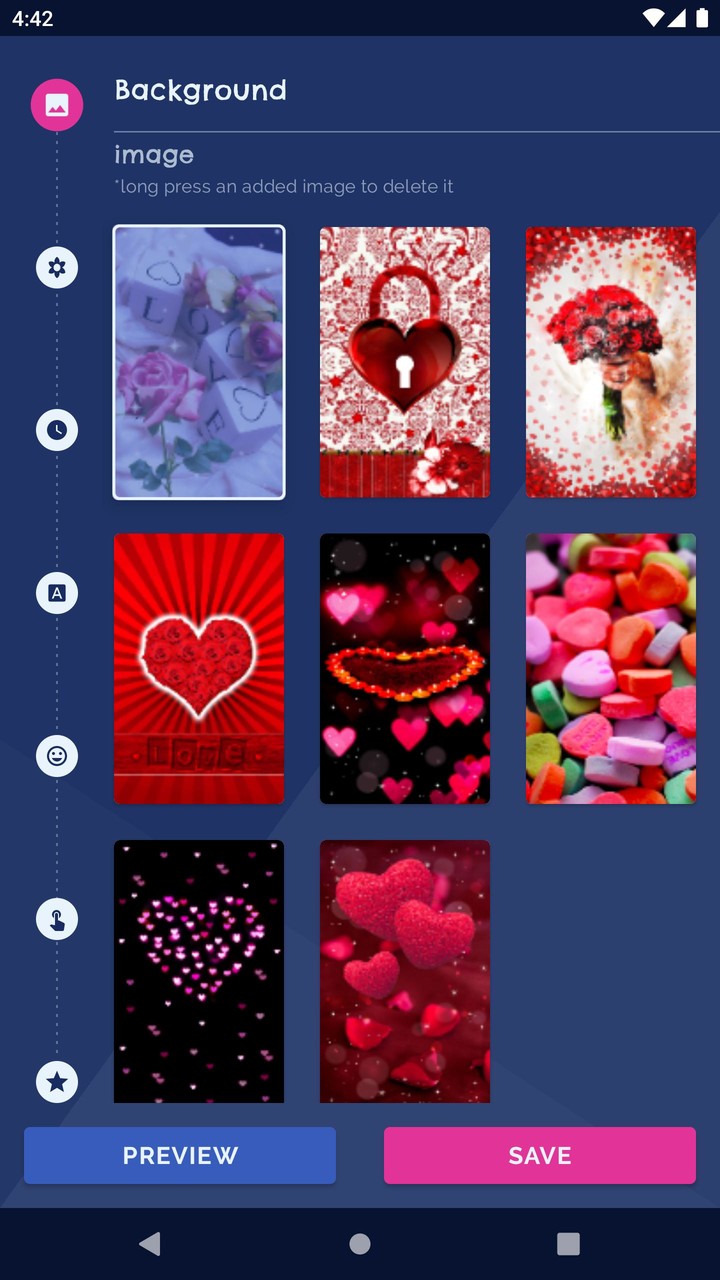720x1280 pixels.
Task: Pick the candy hearts wallpaper
Action: pos(610,669)
